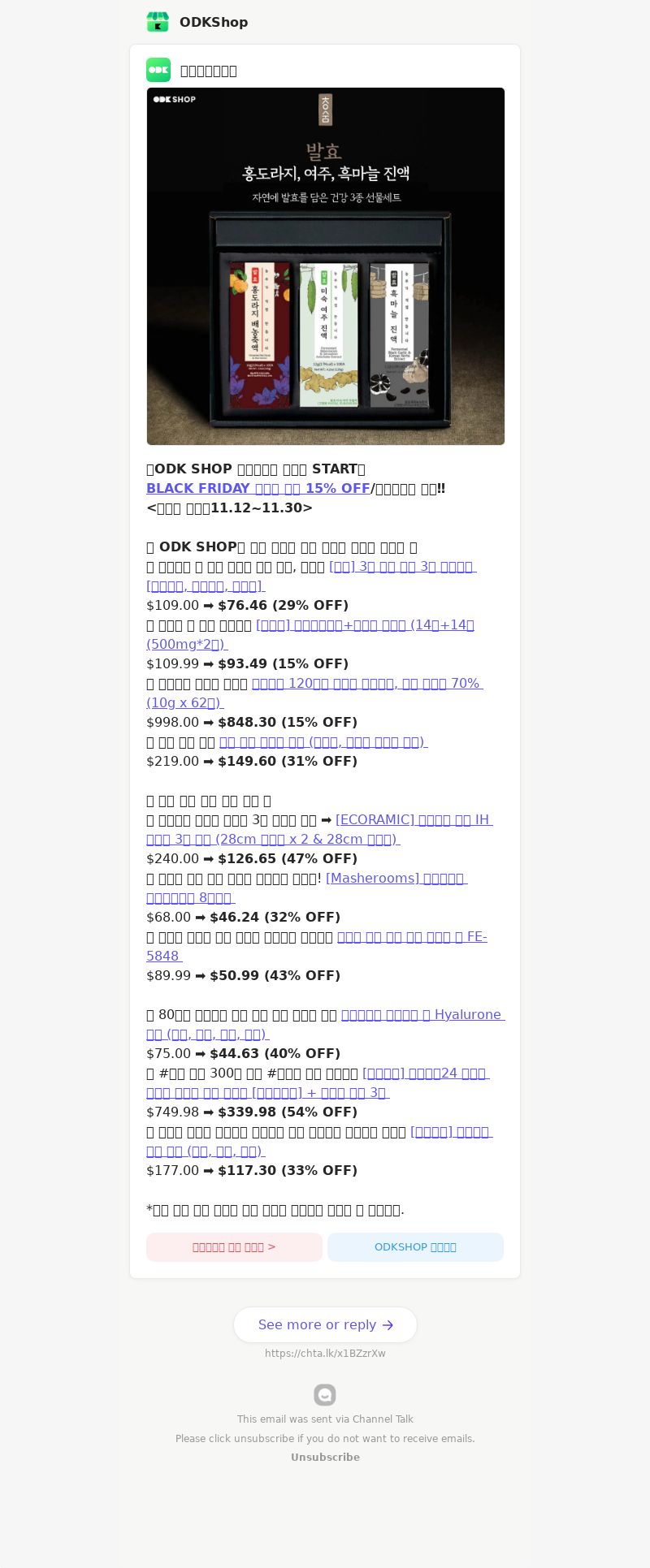The height and width of the screenshot is (1568, 650).
Task: Unsubscribe from these emails
Action: 325,1458
